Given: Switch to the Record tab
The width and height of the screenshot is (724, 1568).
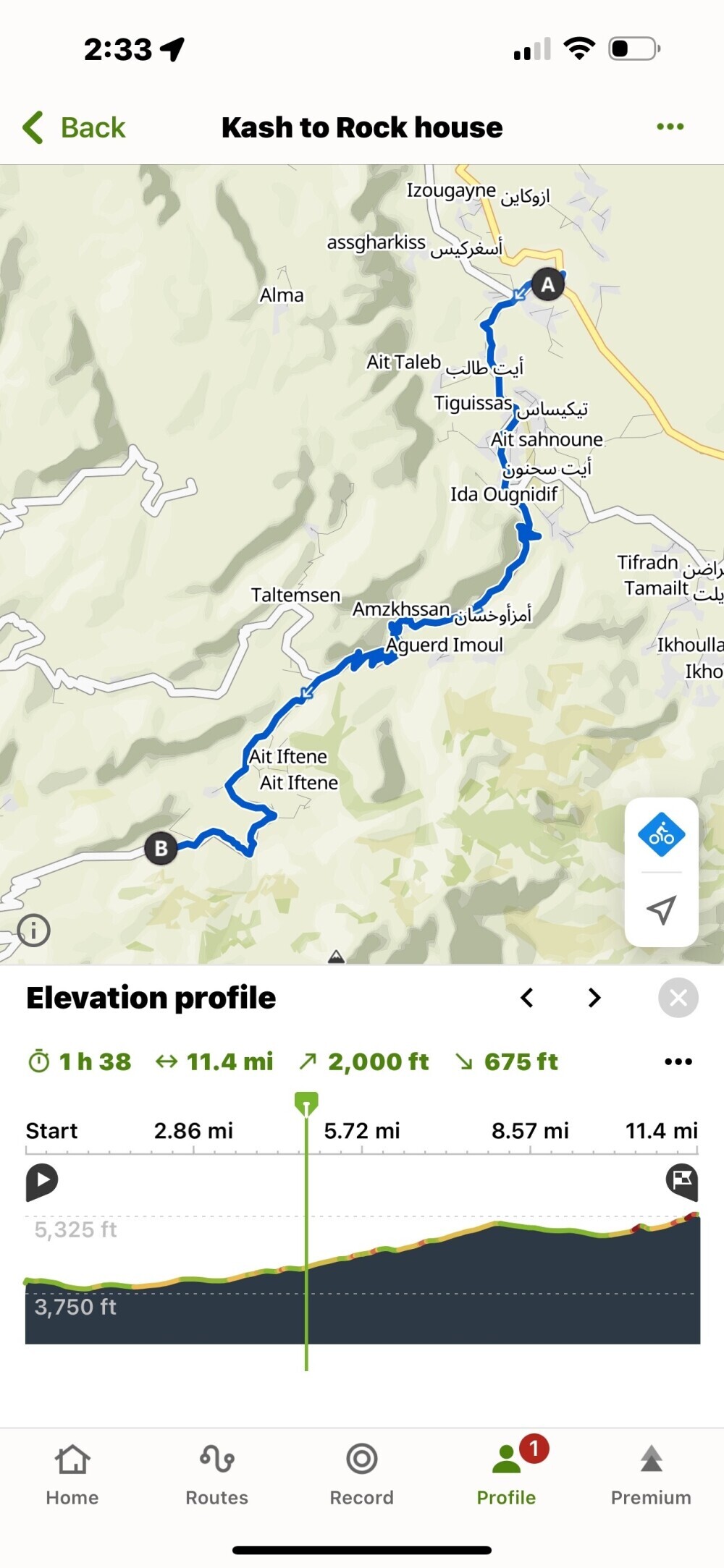Looking at the screenshot, I should point(362,1473).
